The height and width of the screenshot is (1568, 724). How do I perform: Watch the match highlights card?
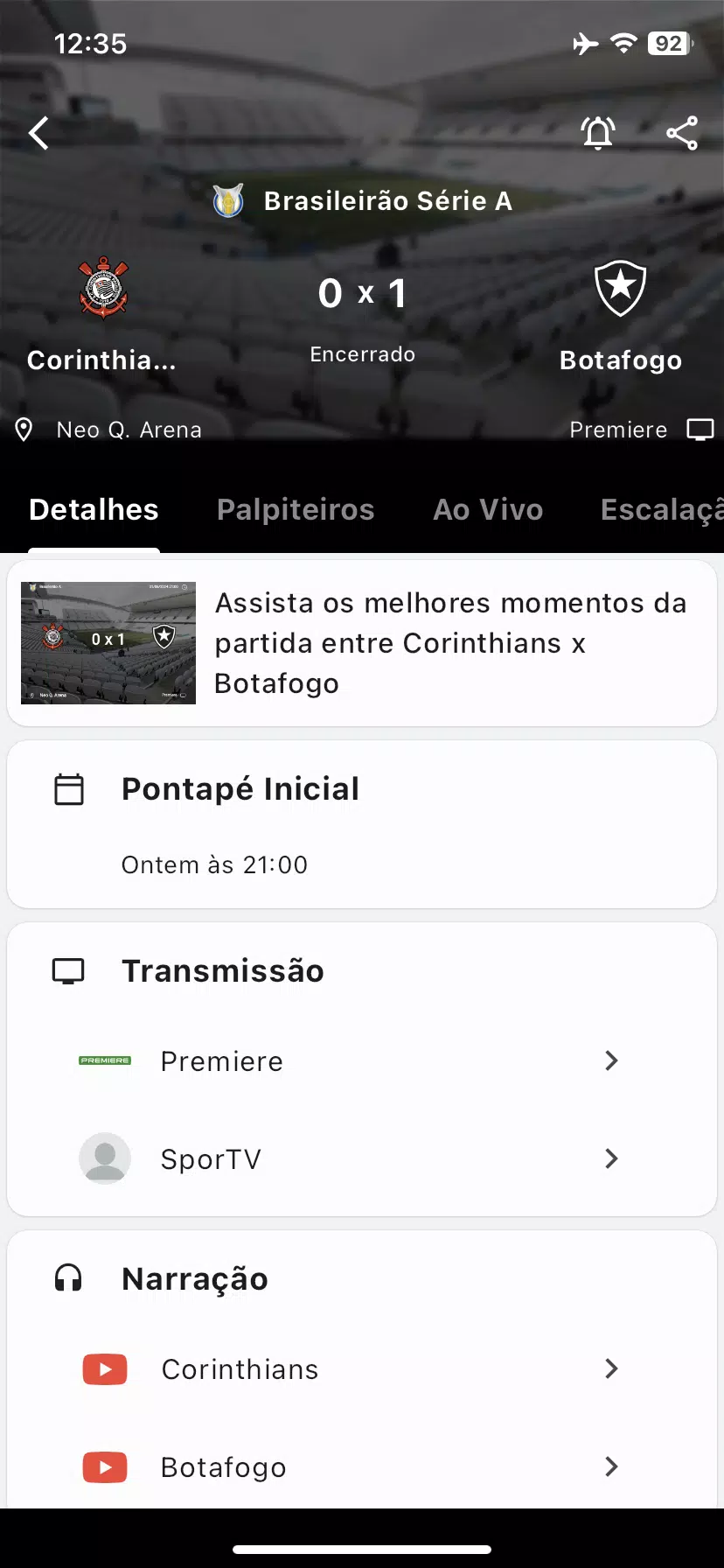point(362,643)
